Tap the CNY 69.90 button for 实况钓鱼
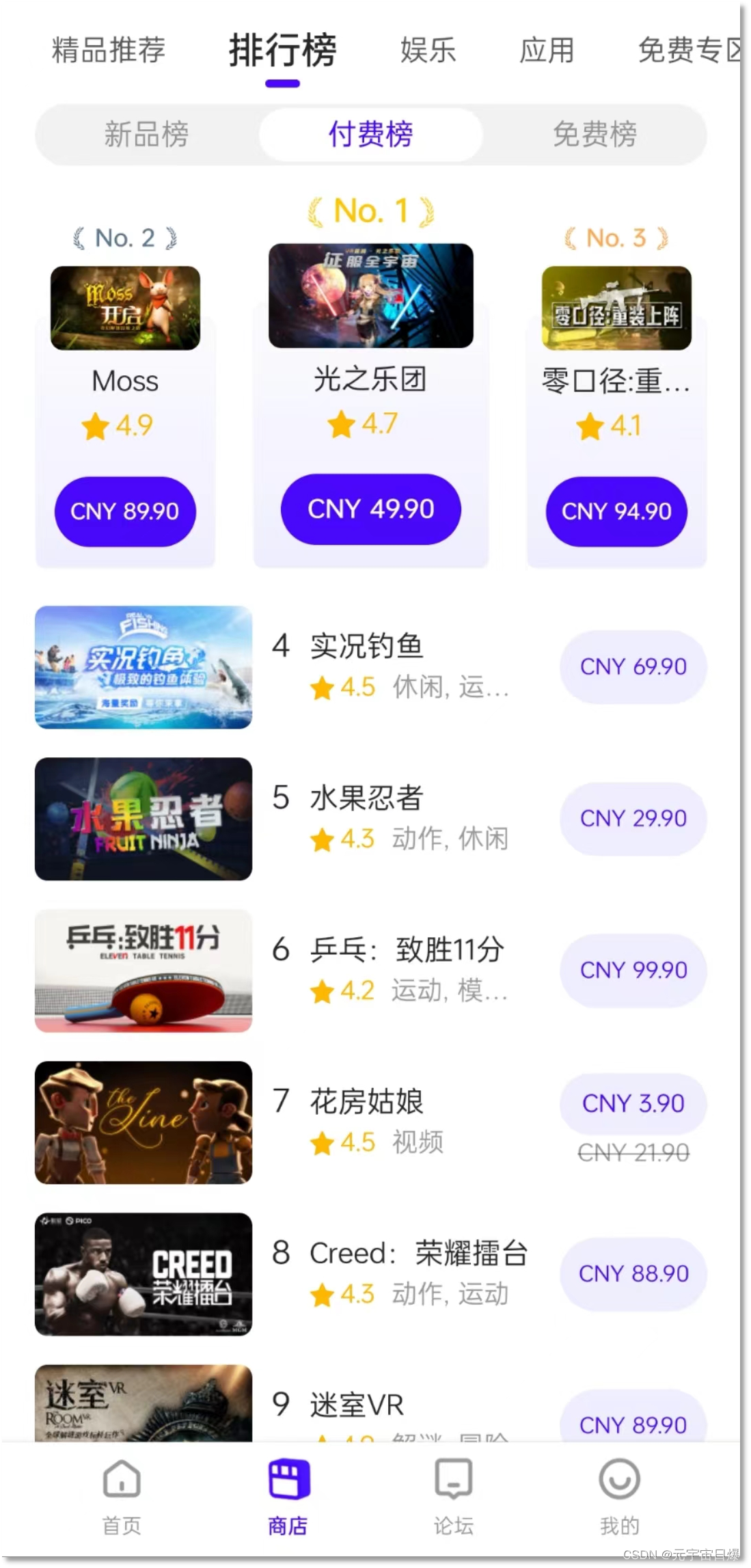Viewport: 751px width, 1568px height. point(633,666)
